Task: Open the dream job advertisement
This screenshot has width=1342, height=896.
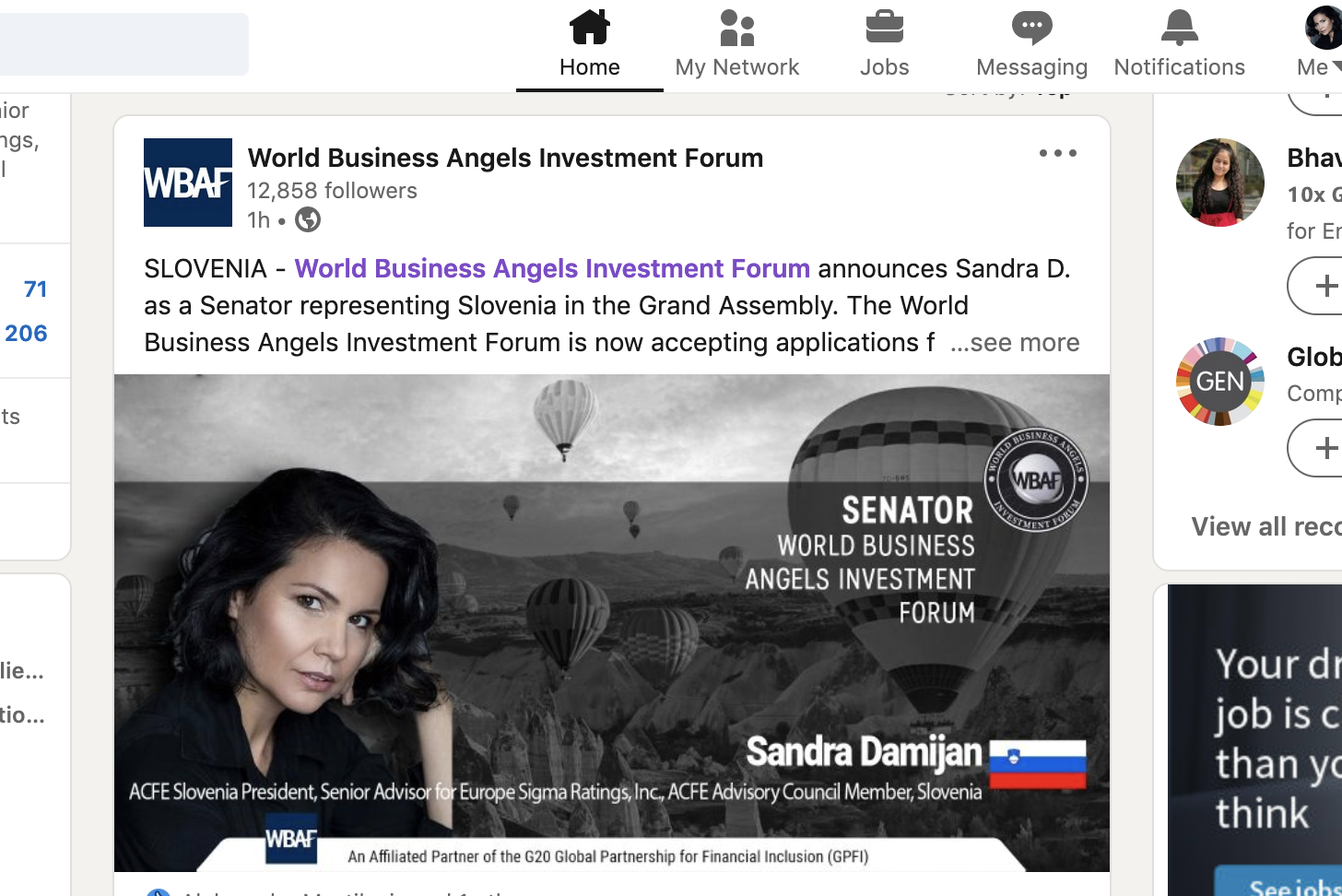Action: click(1255, 737)
